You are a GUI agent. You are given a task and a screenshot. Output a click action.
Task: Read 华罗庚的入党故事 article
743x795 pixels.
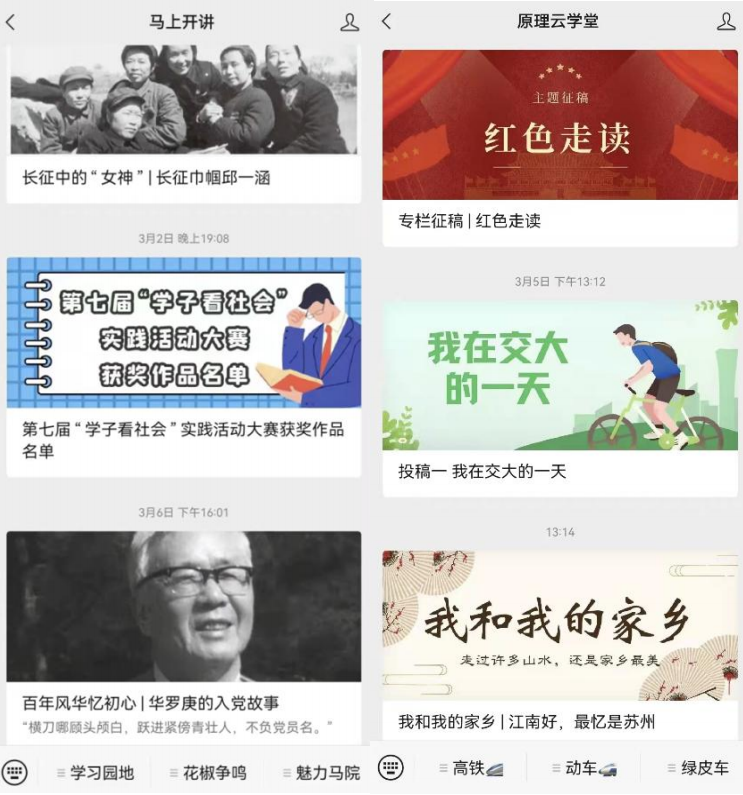click(184, 630)
